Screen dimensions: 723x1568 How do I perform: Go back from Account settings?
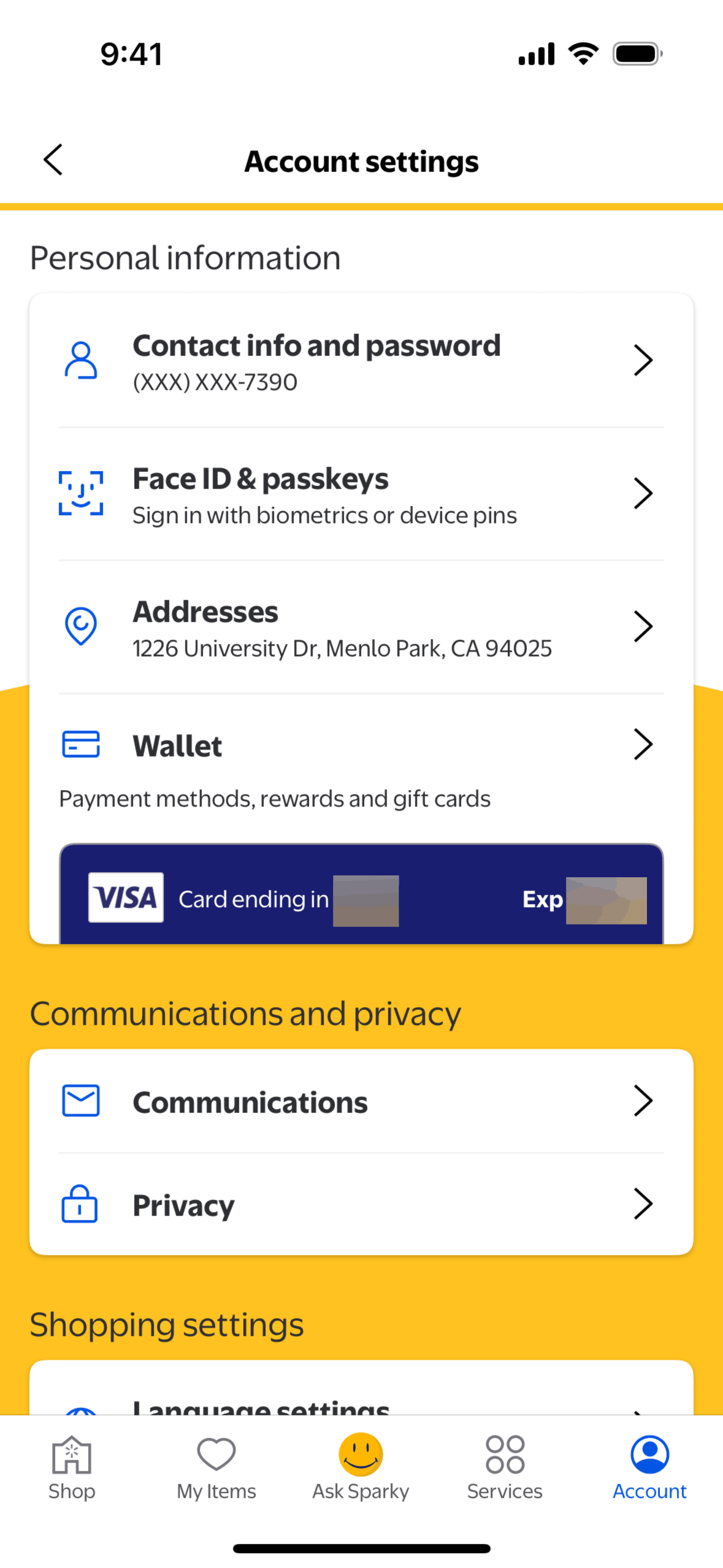(x=53, y=160)
